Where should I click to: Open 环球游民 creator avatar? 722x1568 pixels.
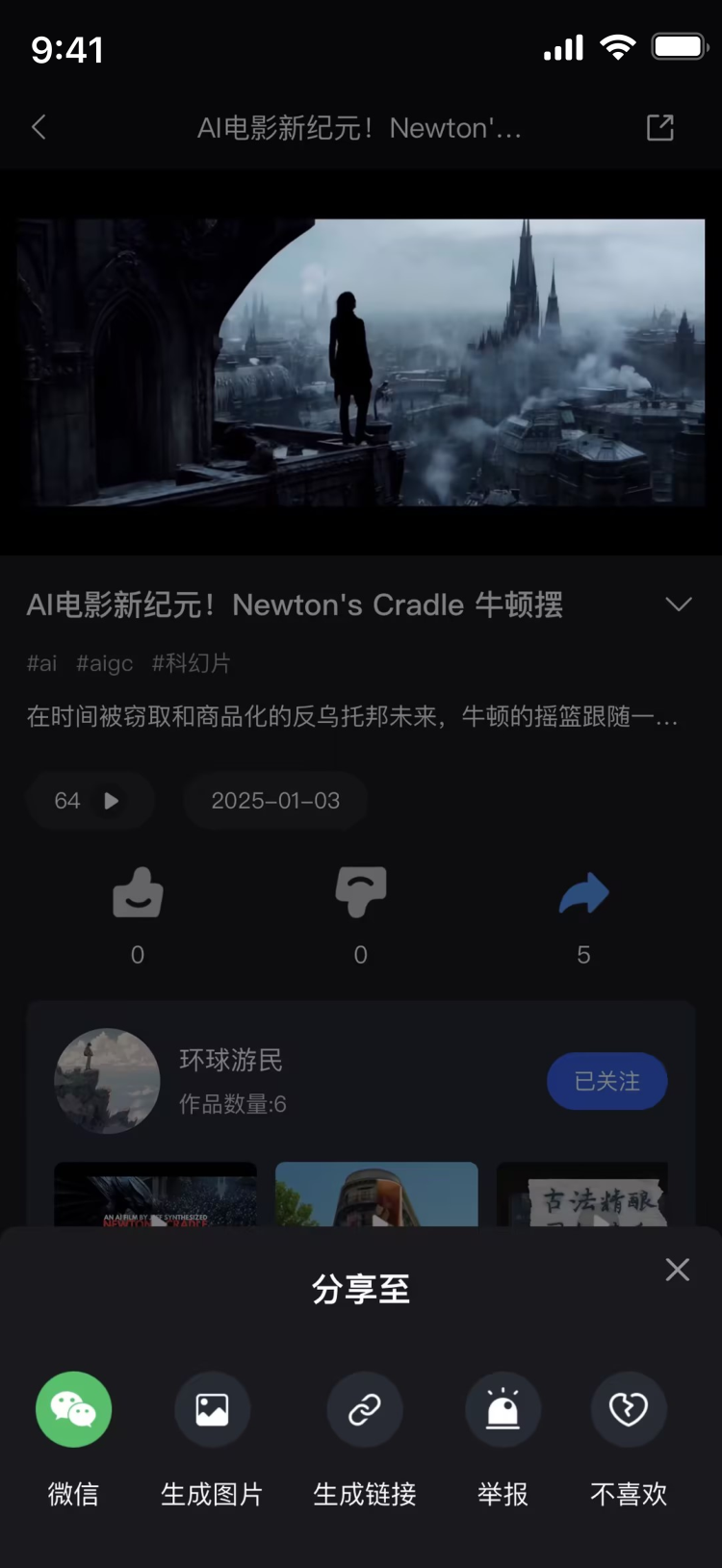pos(107,1080)
